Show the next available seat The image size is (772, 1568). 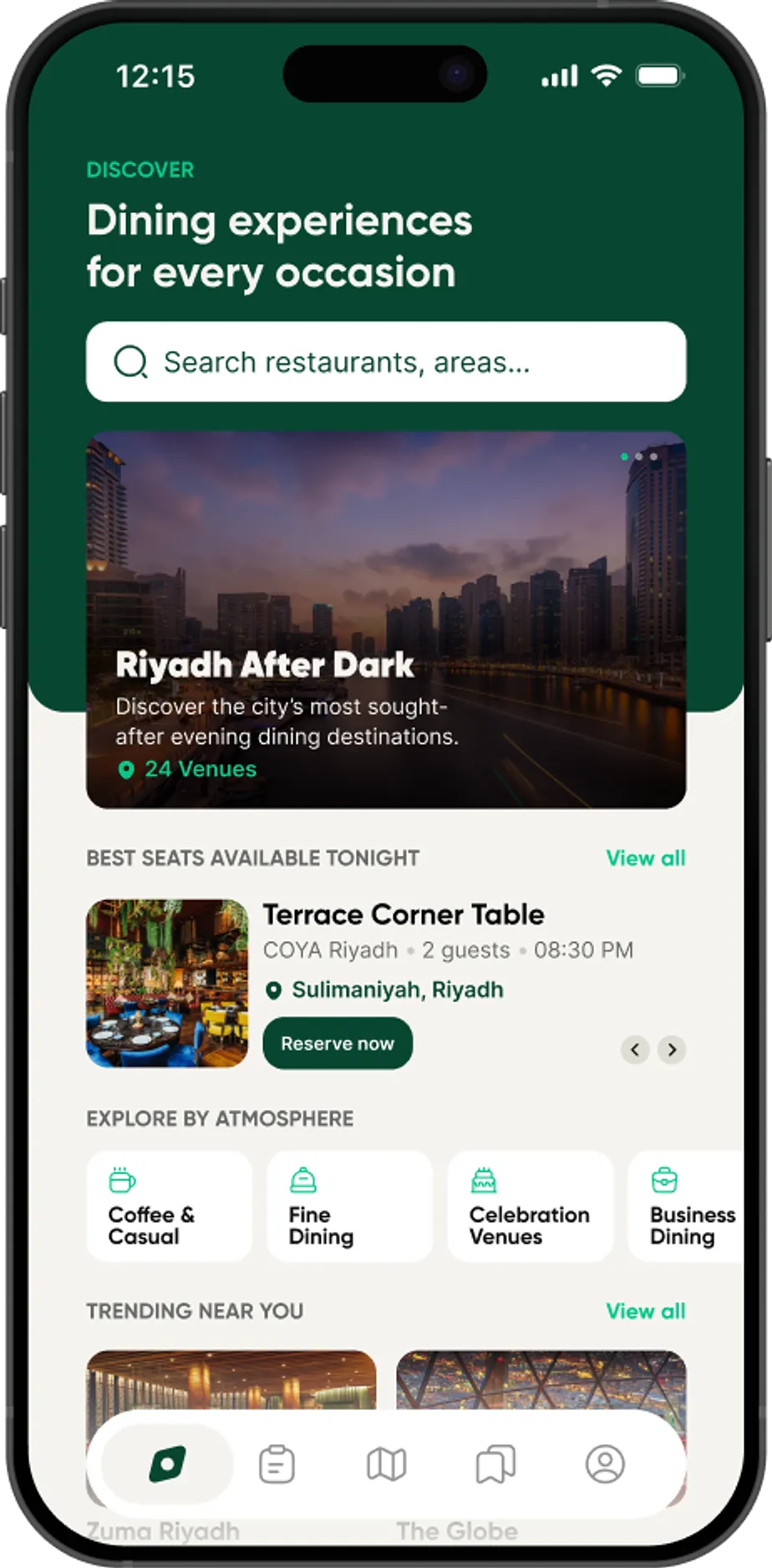[672, 1050]
